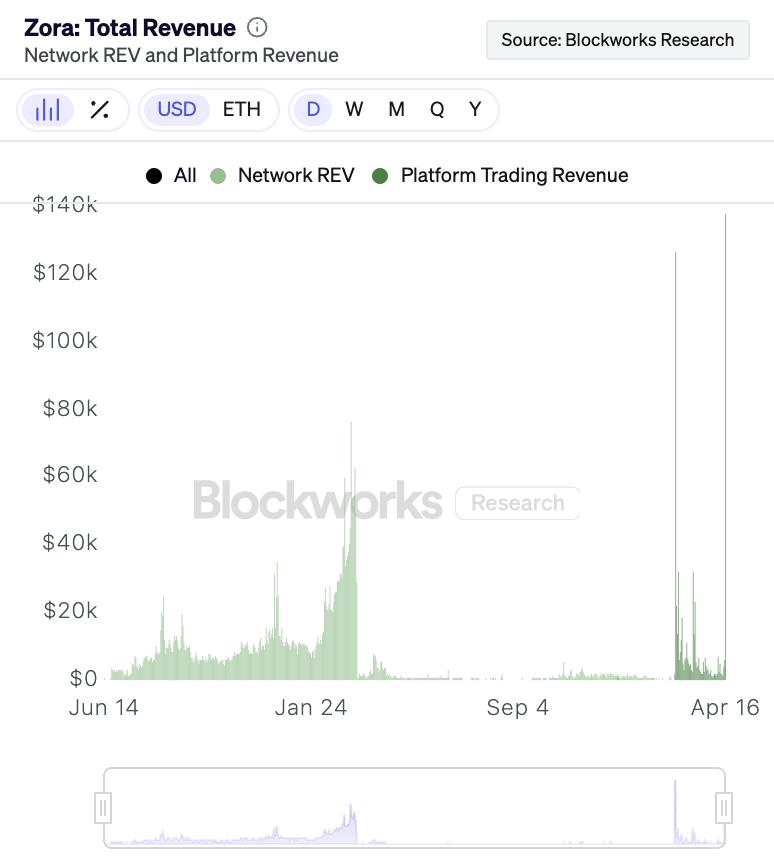Tap the Source: Blockworks Research button

617,40
